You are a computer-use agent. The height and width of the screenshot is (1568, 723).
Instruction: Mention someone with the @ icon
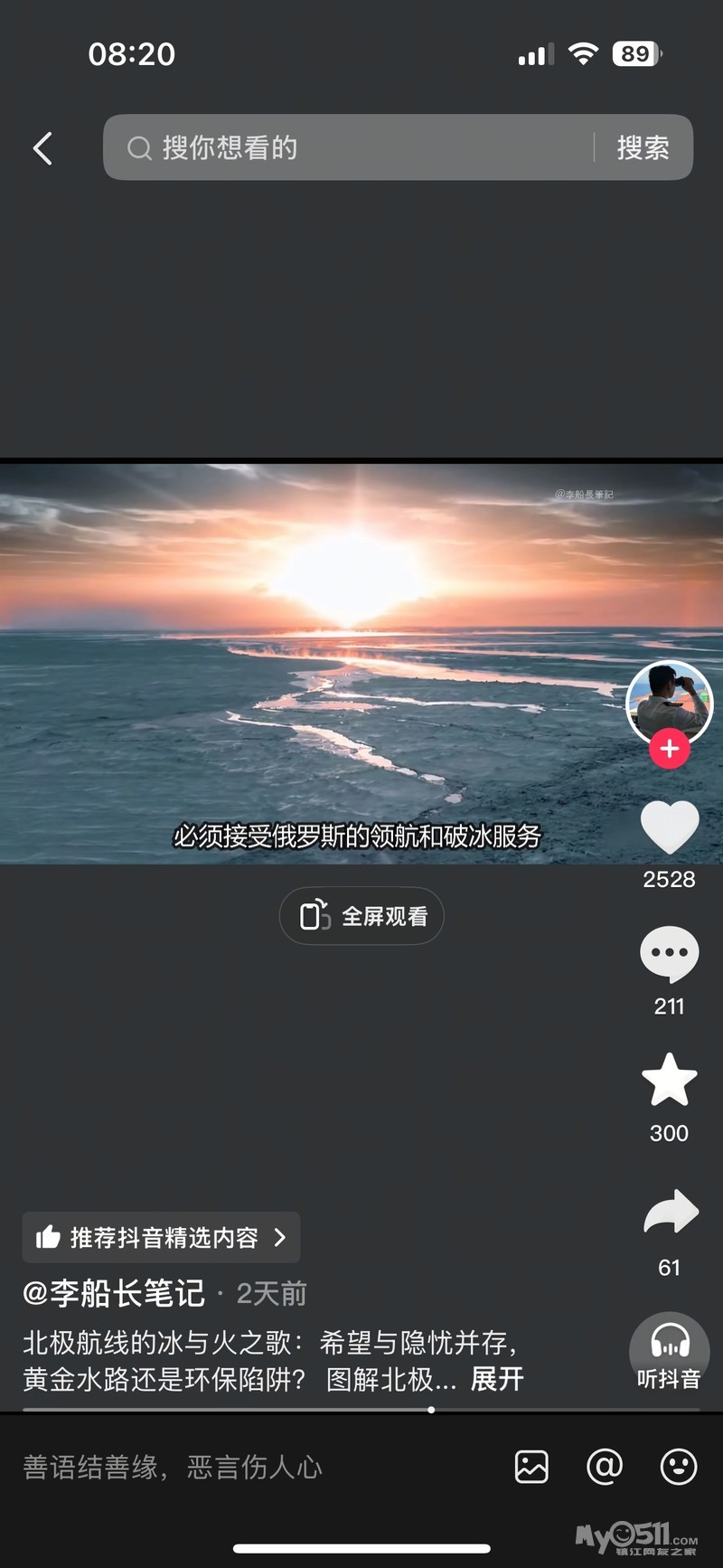point(605,1467)
